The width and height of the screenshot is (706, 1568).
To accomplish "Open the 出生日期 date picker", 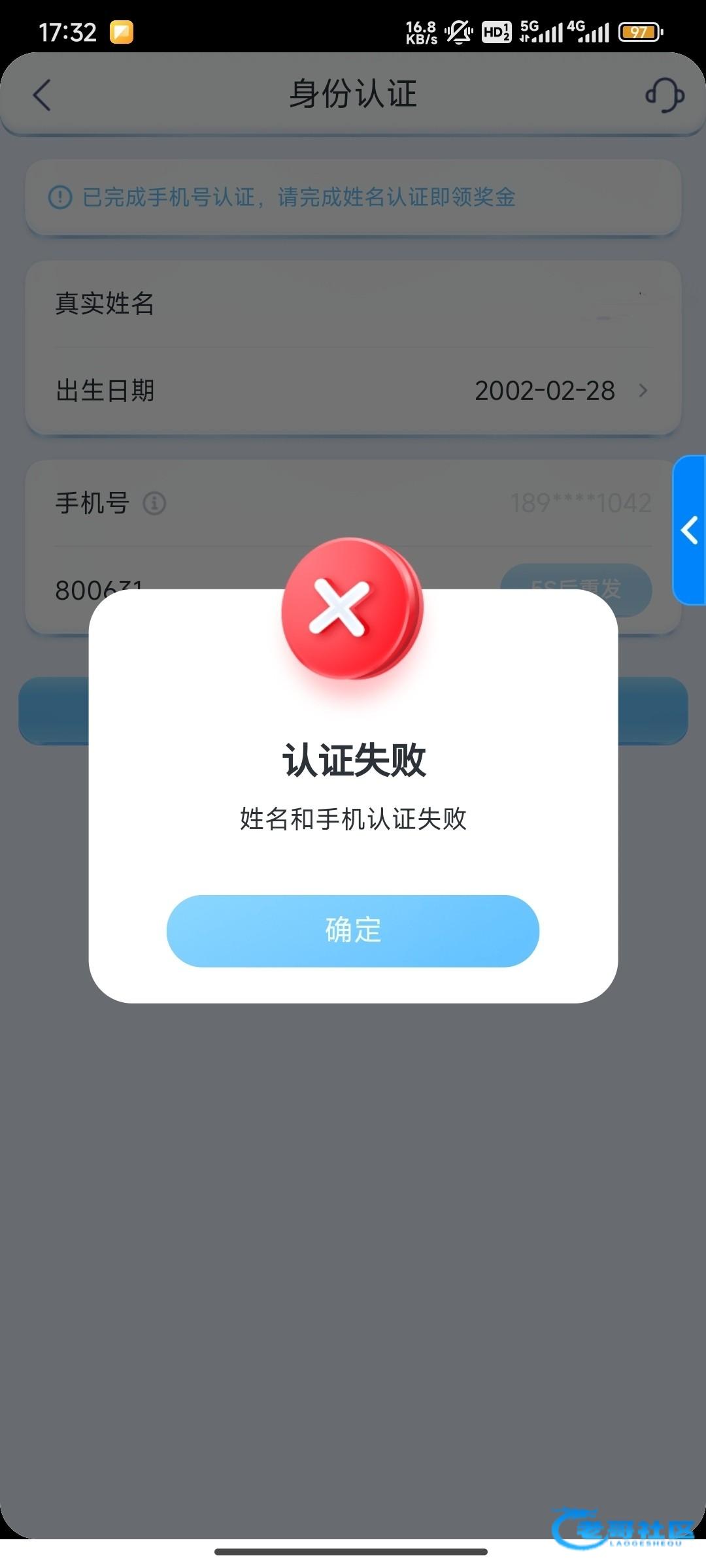I will [556, 391].
